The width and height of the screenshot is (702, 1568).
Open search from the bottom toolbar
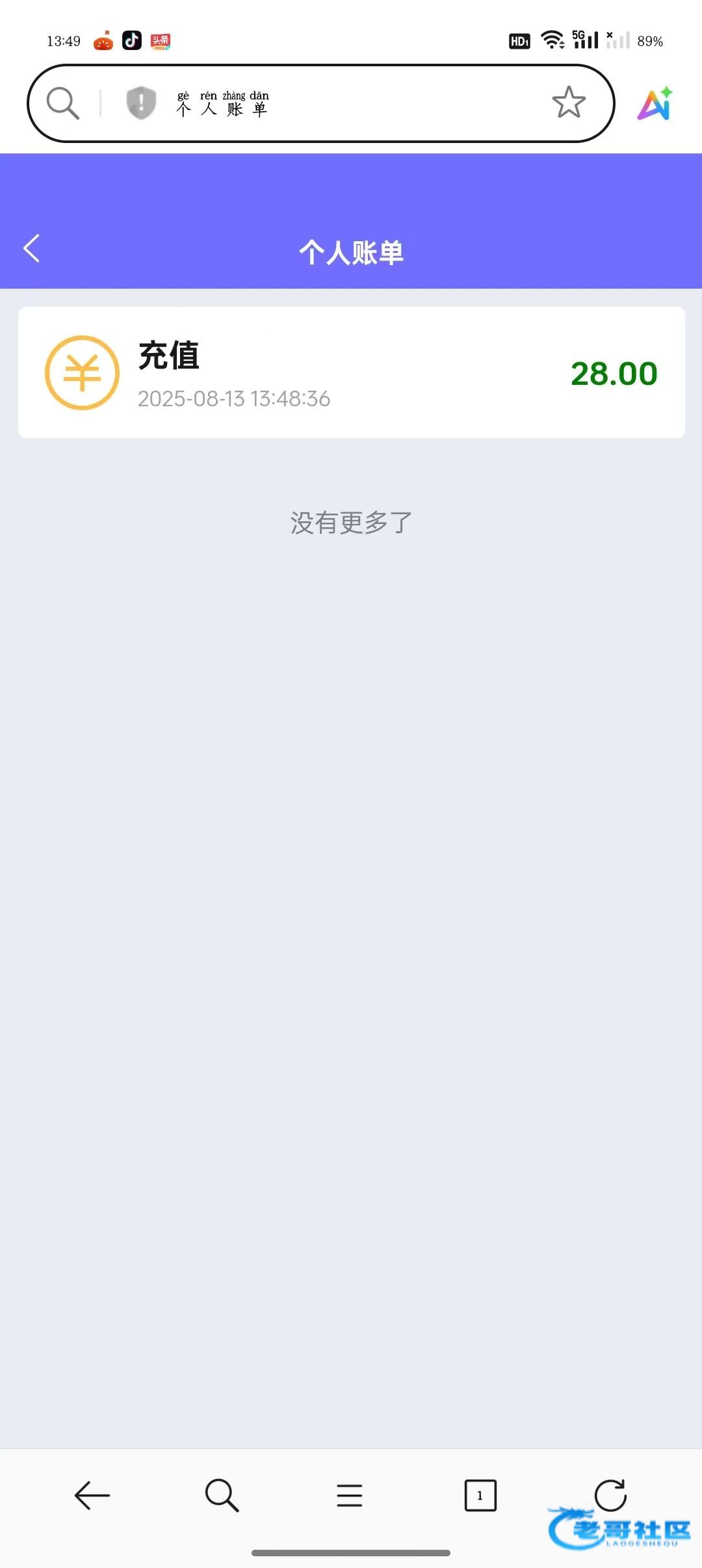point(222,1495)
